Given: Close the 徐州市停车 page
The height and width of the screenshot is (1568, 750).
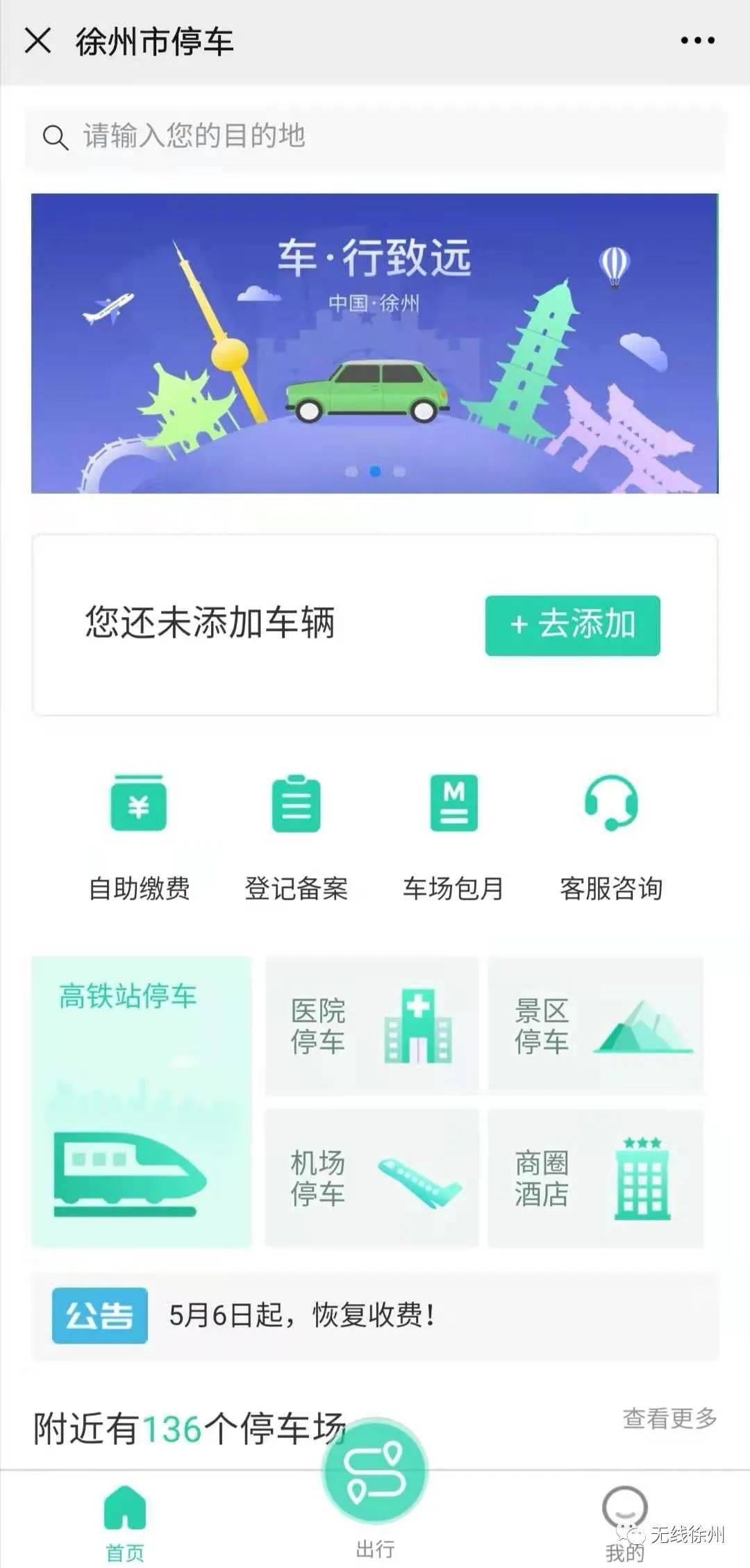Looking at the screenshot, I should click(x=38, y=41).
